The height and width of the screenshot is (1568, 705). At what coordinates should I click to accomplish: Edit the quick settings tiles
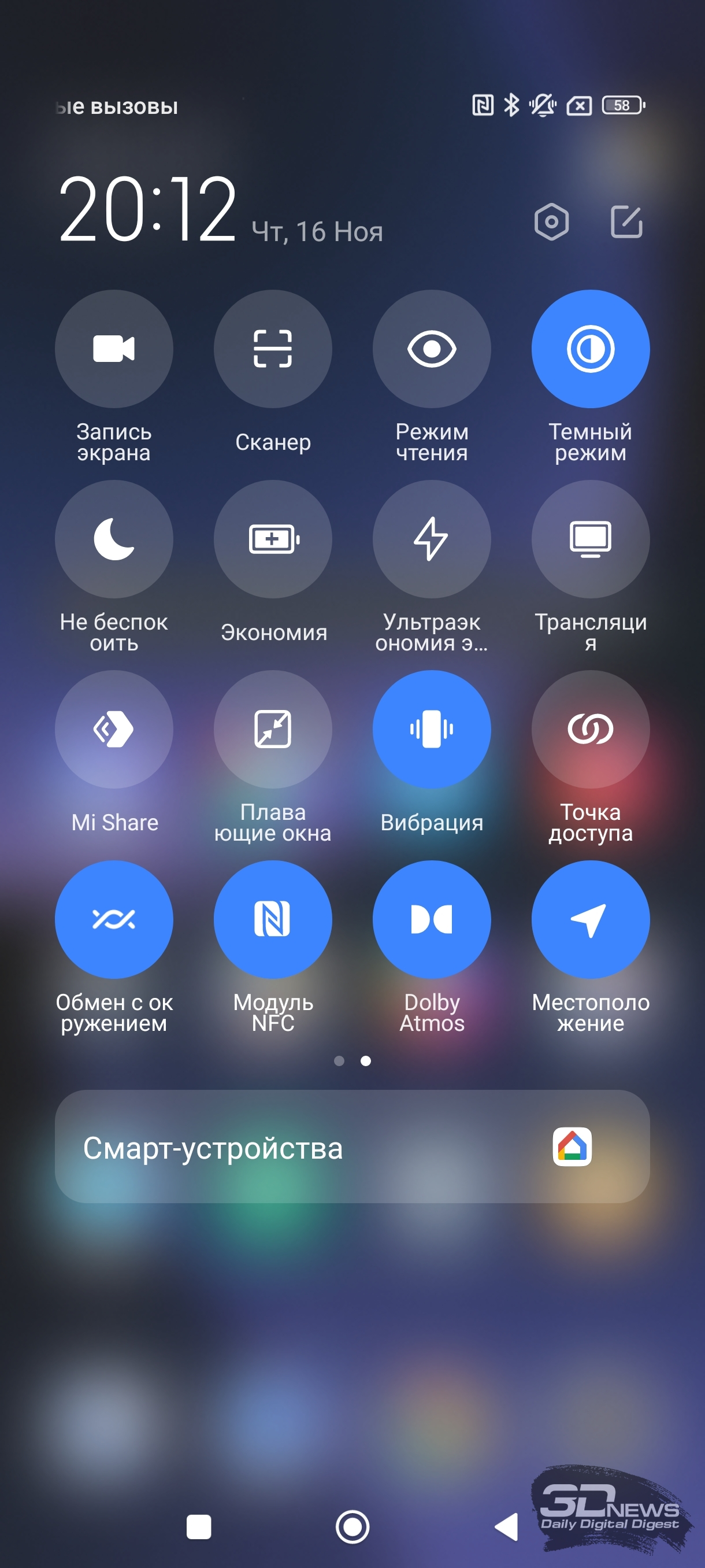click(626, 221)
